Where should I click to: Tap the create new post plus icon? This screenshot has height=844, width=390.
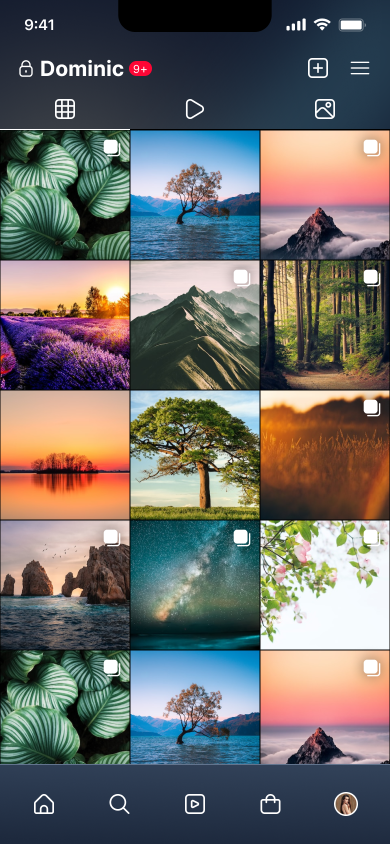coord(317,68)
